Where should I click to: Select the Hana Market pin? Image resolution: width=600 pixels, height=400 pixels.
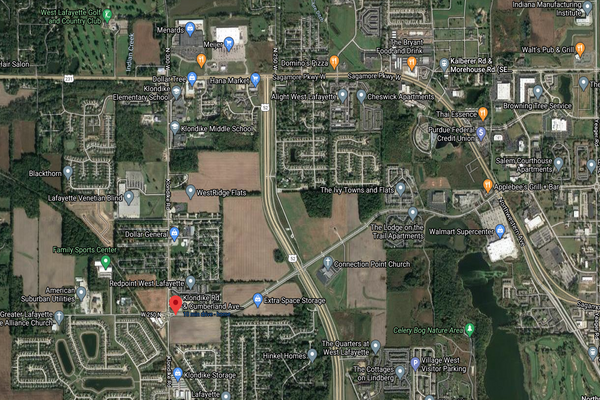click(x=255, y=79)
